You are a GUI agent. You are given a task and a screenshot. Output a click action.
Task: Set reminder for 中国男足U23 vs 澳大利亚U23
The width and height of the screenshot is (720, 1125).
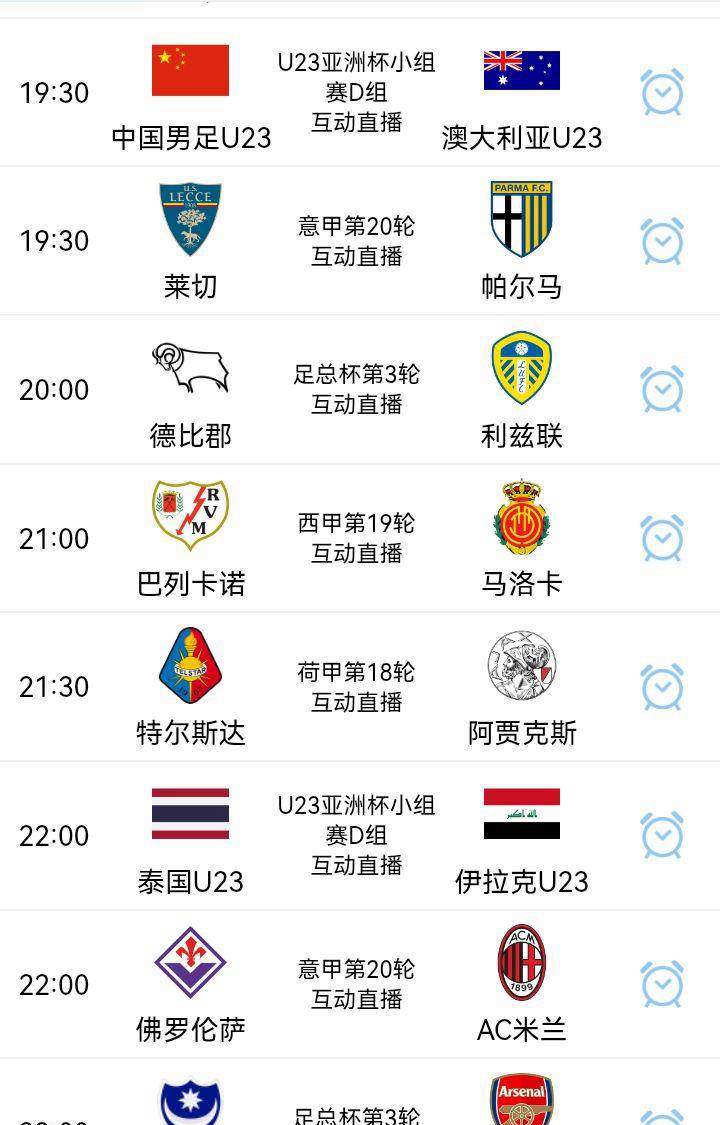pyautogui.click(x=661, y=93)
